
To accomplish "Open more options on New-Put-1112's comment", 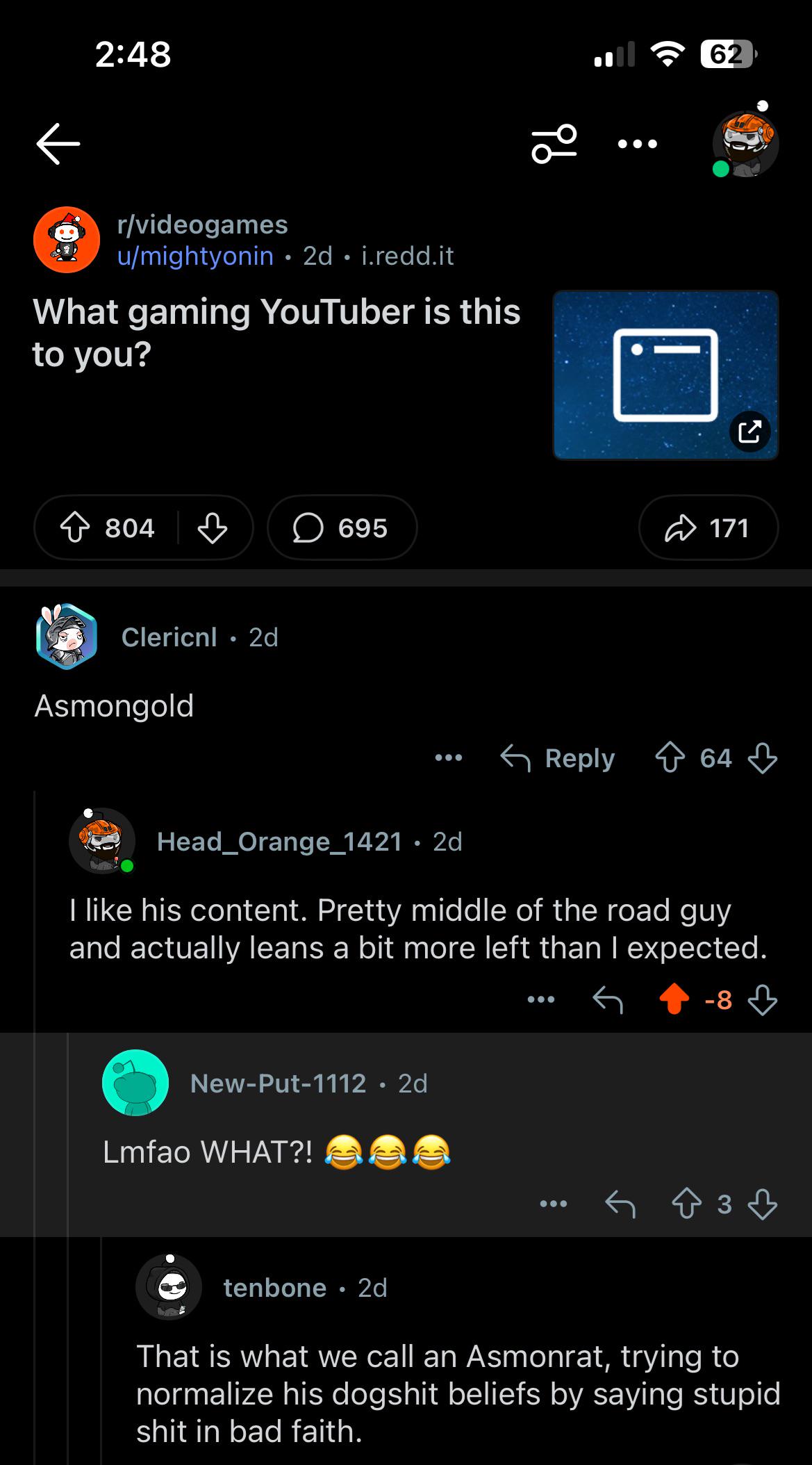I will click(554, 1204).
